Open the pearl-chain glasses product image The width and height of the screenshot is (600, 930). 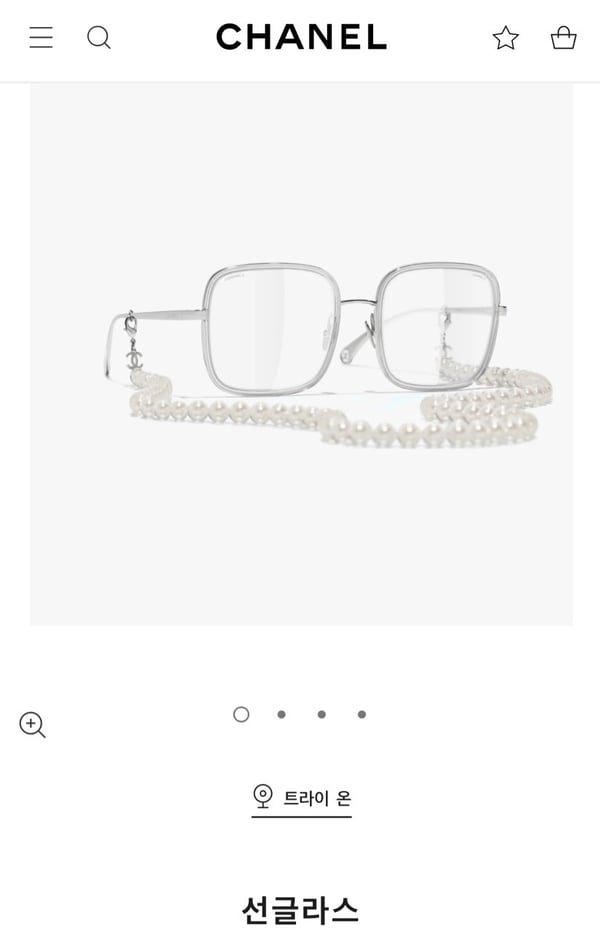(x=301, y=355)
